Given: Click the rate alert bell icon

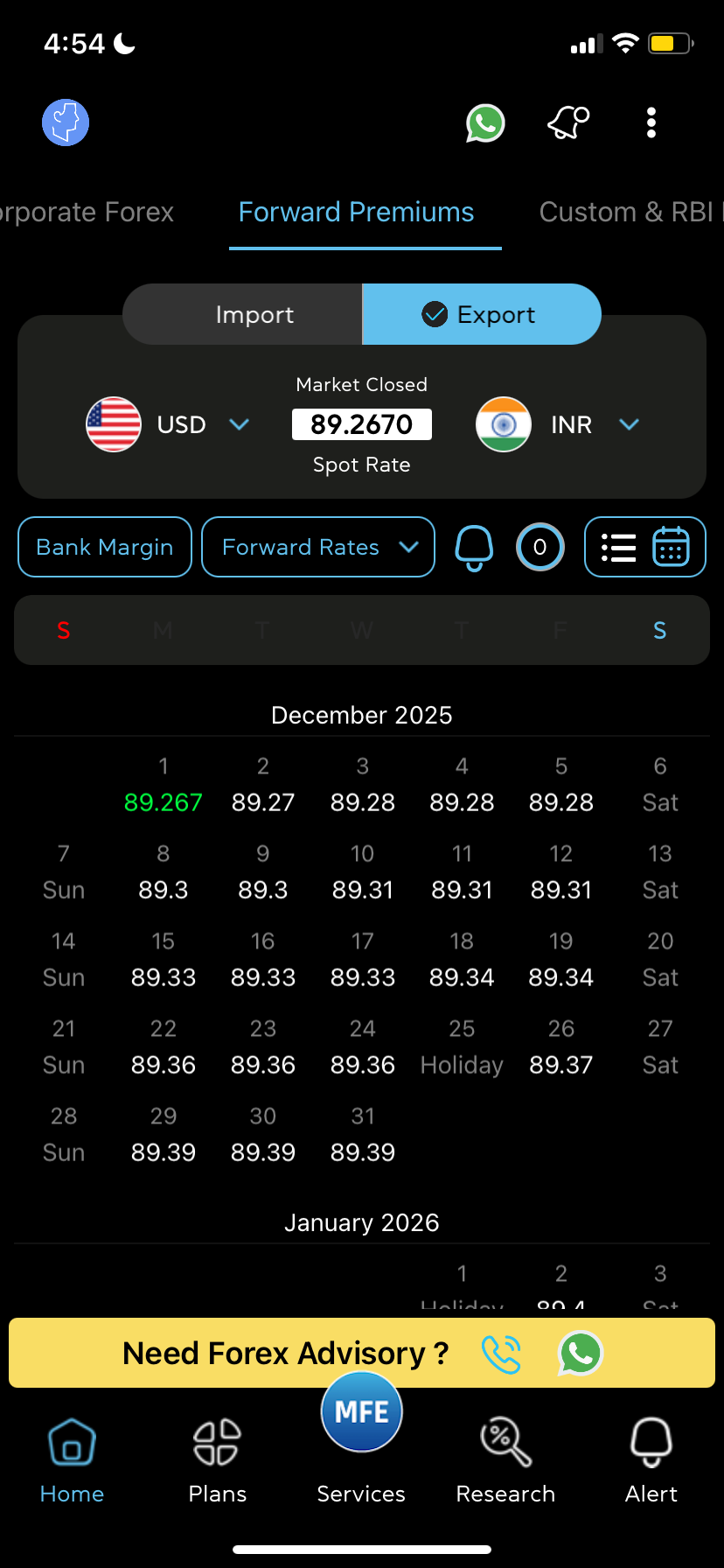Looking at the screenshot, I should [473, 546].
